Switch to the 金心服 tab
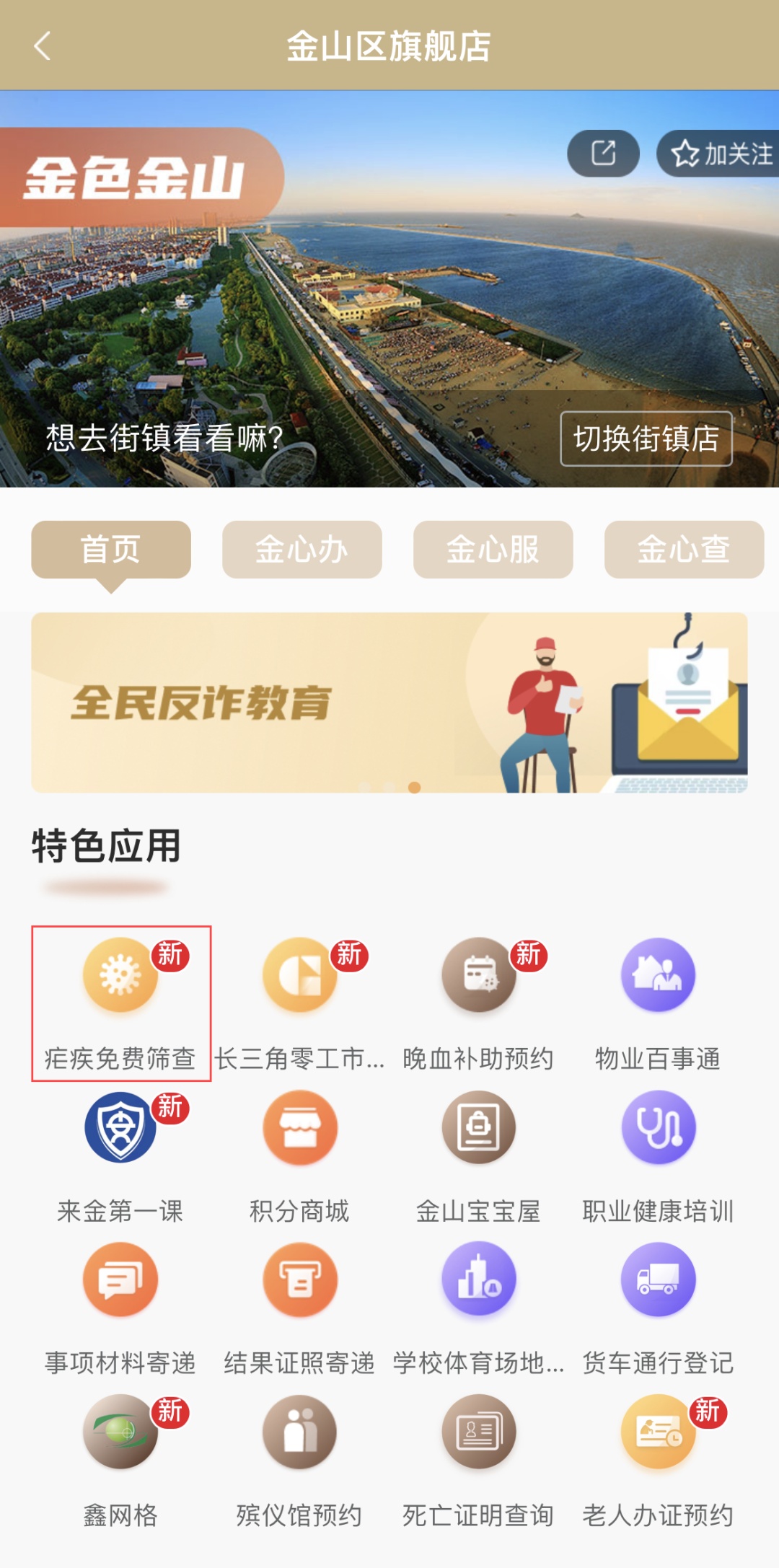 [493, 550]
